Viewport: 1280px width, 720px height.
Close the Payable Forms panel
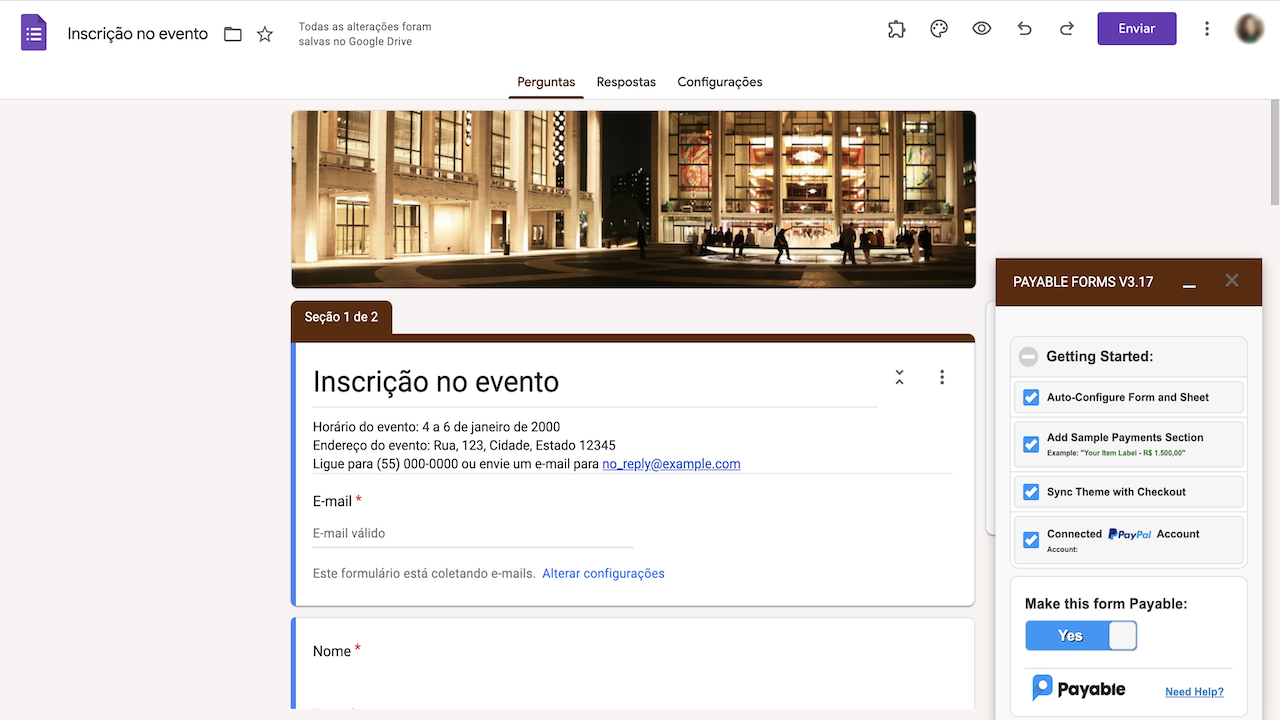tap(1232, 281)
